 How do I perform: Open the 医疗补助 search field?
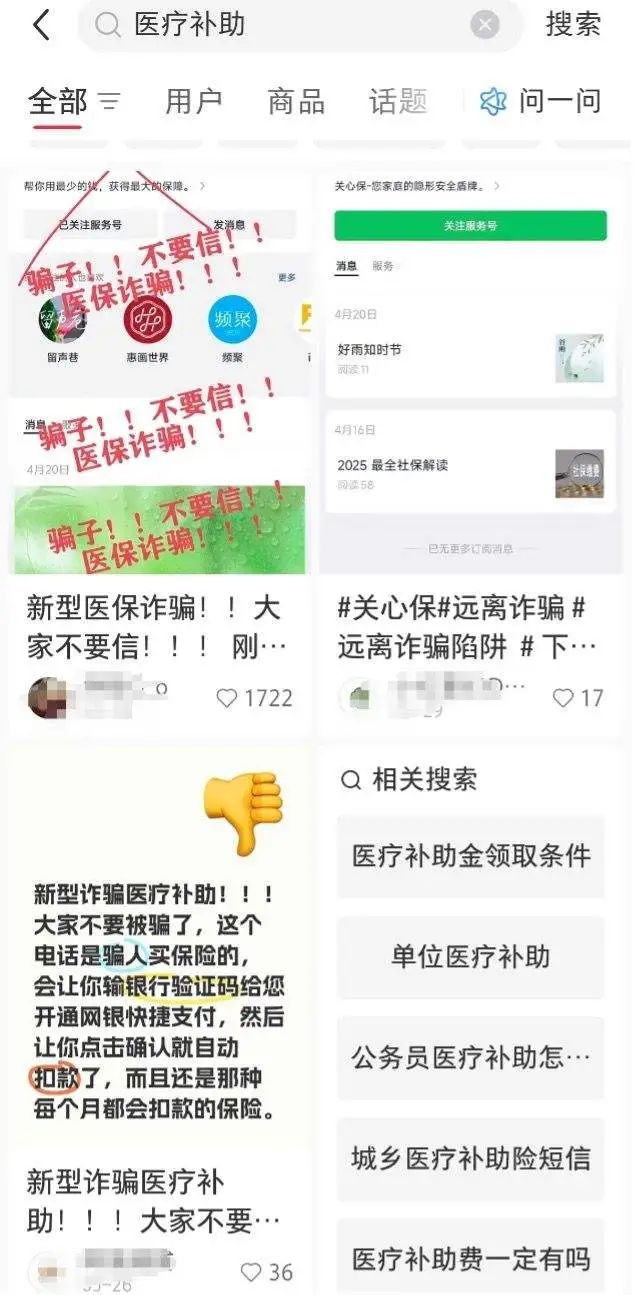pyautogui.click(x=290, y=25)
